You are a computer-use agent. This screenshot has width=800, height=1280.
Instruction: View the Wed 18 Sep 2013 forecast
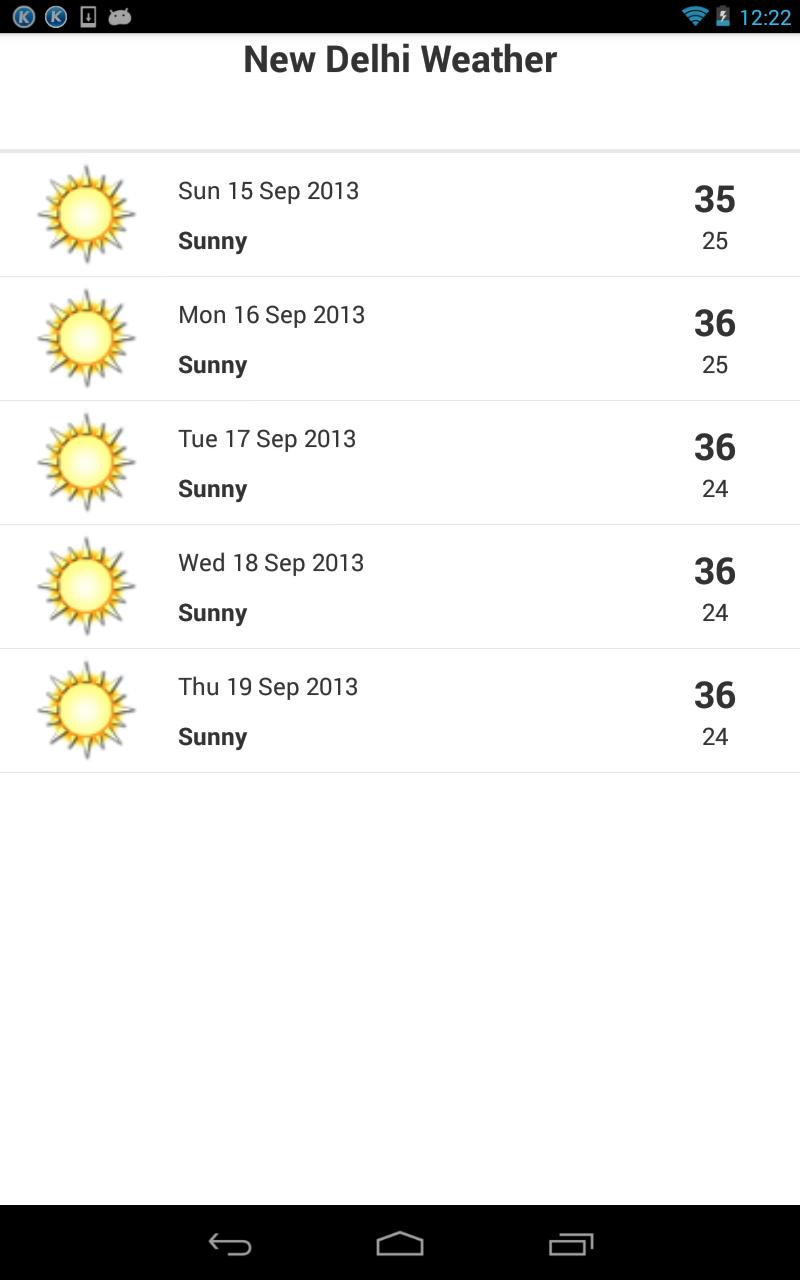tap(400, 587)
